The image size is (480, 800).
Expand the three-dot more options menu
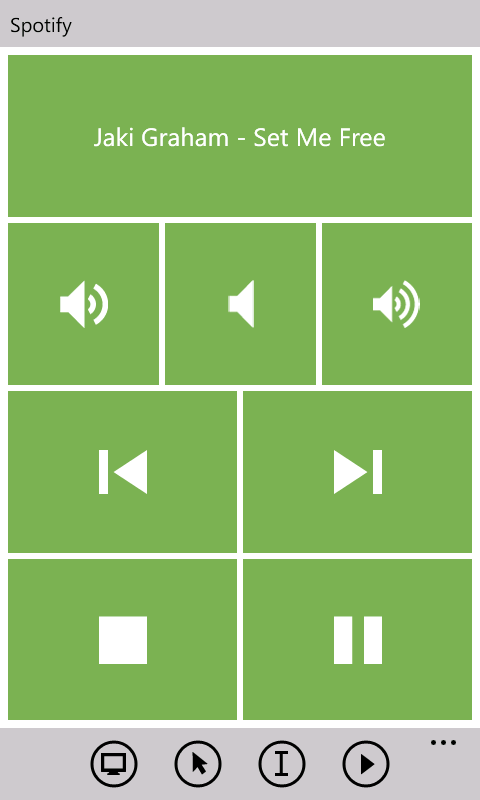443,743
